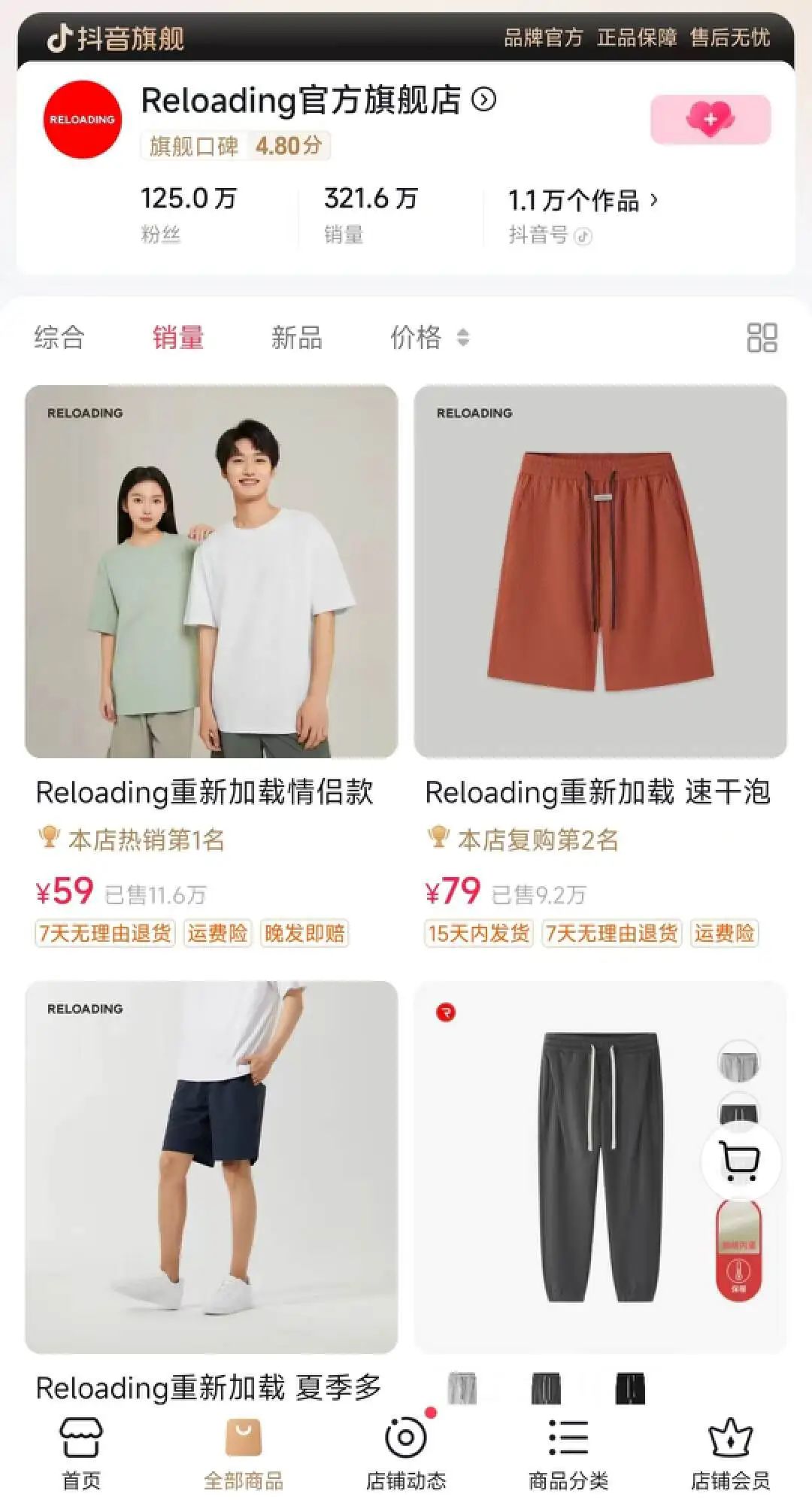This screenshot has height=1512, width=812.
Task: Open Reloading官方旗舰店 store details arrow
Action: click(x=483, y=100)
